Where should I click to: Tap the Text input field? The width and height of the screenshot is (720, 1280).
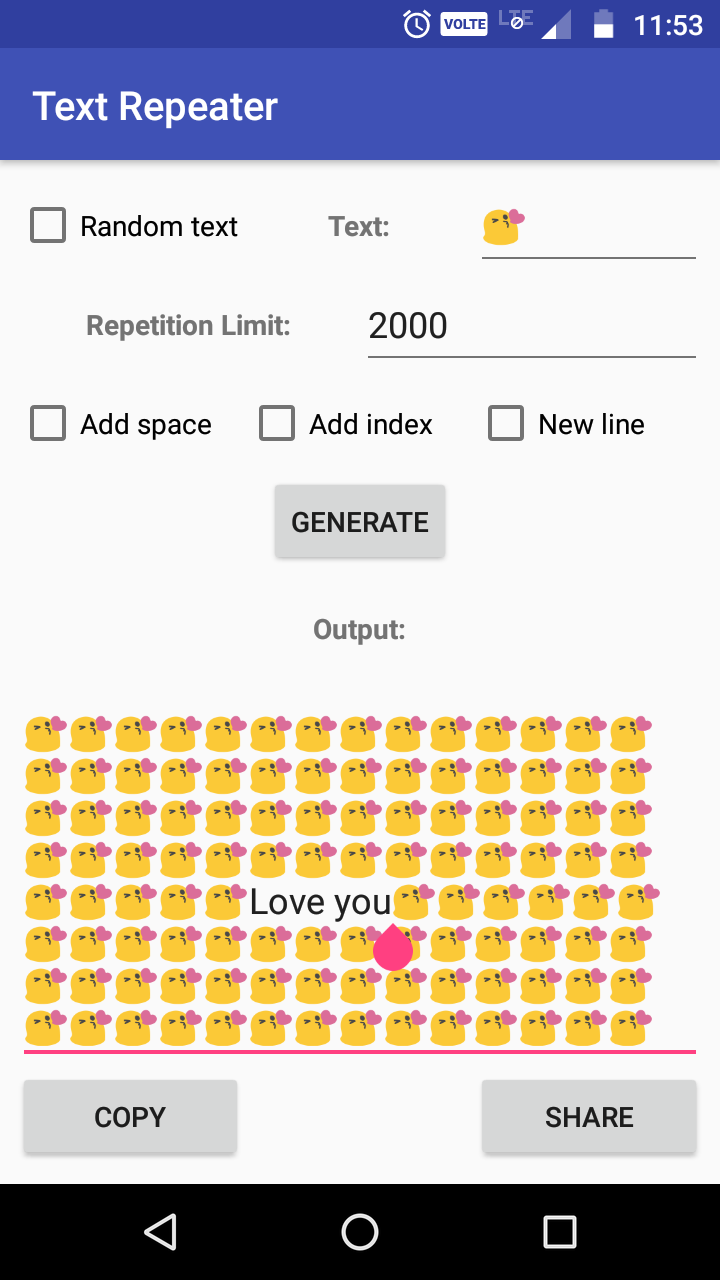pos(588,229)
